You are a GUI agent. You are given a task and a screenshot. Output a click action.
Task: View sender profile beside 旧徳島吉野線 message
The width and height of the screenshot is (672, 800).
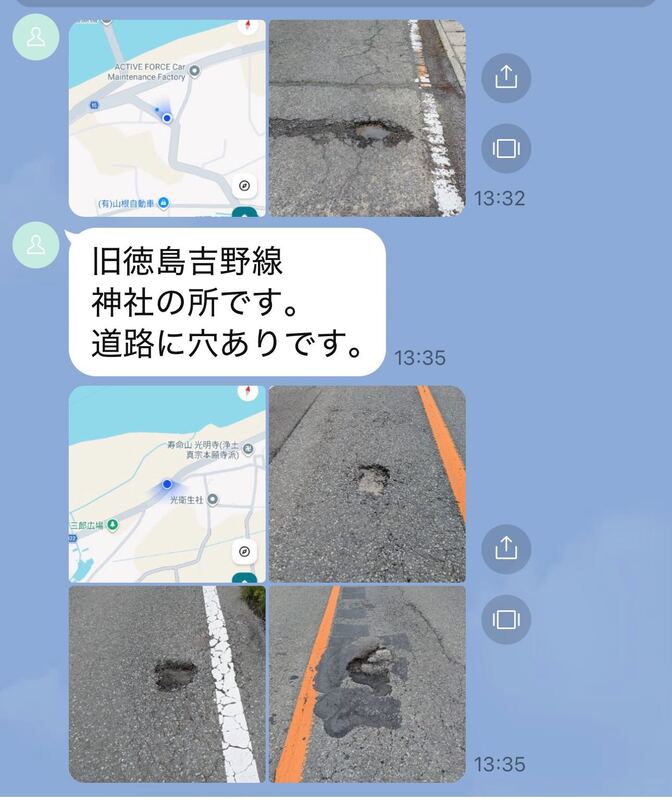(36, 245)
